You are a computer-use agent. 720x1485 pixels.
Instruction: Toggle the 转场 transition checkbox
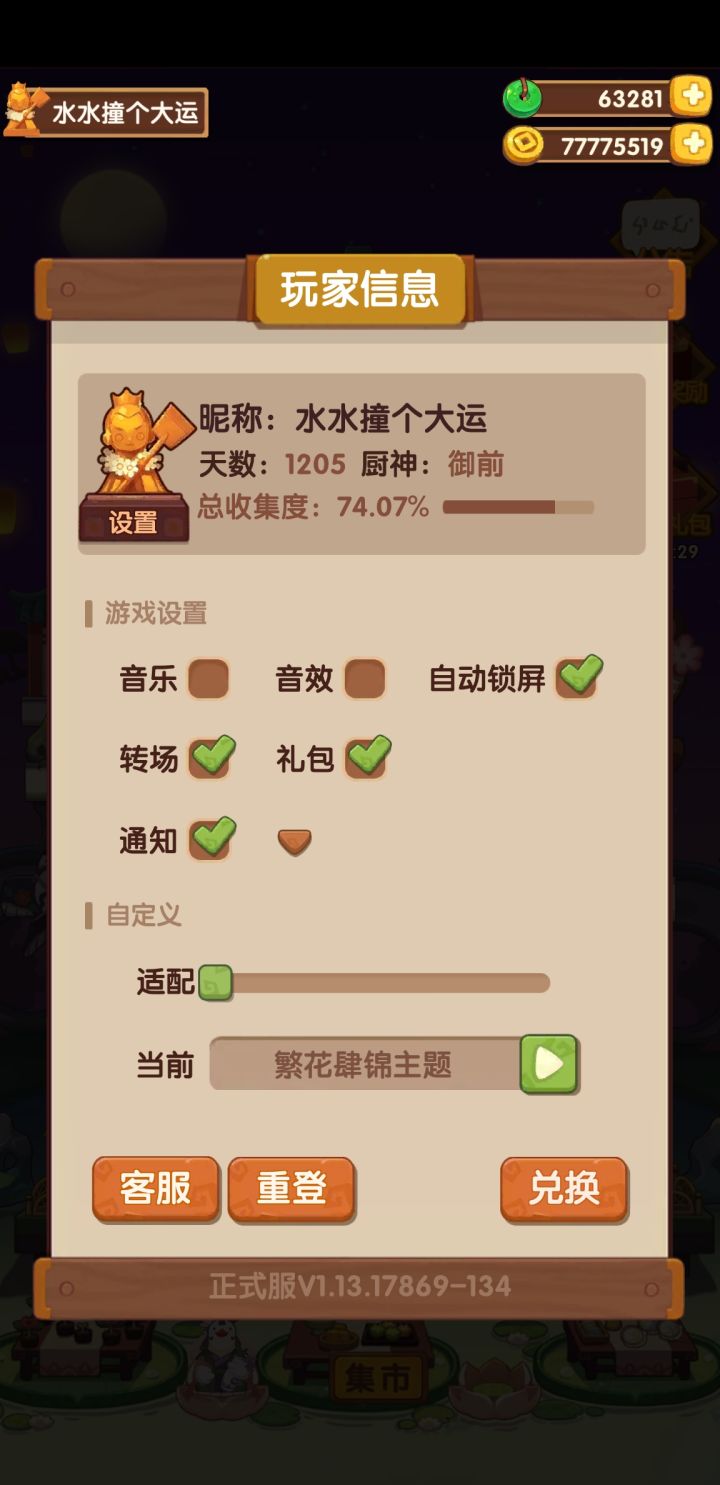(211, 758)
